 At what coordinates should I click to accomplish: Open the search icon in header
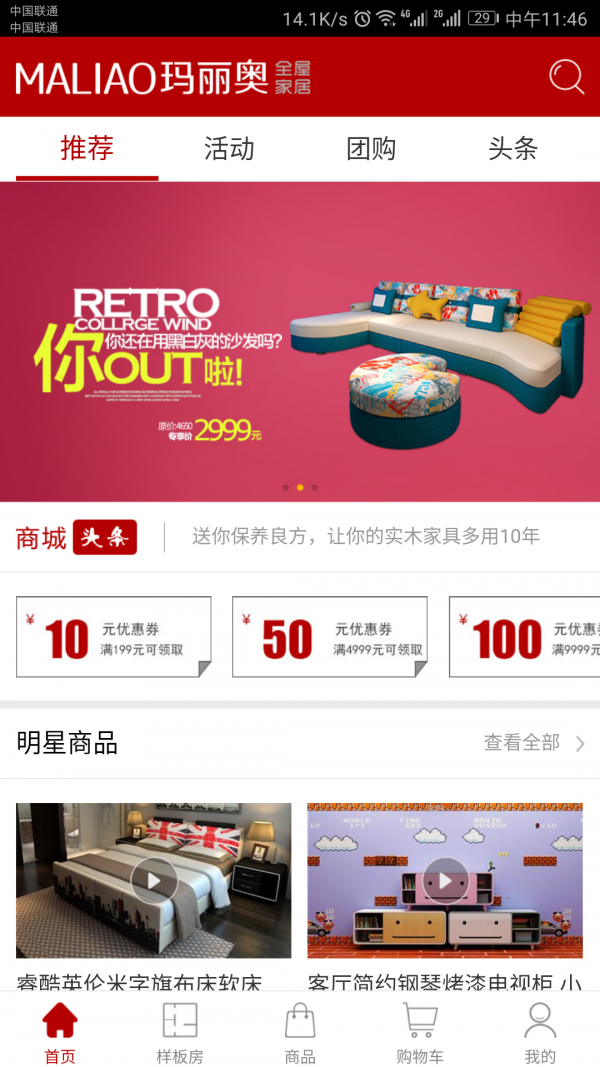(566, 77)
